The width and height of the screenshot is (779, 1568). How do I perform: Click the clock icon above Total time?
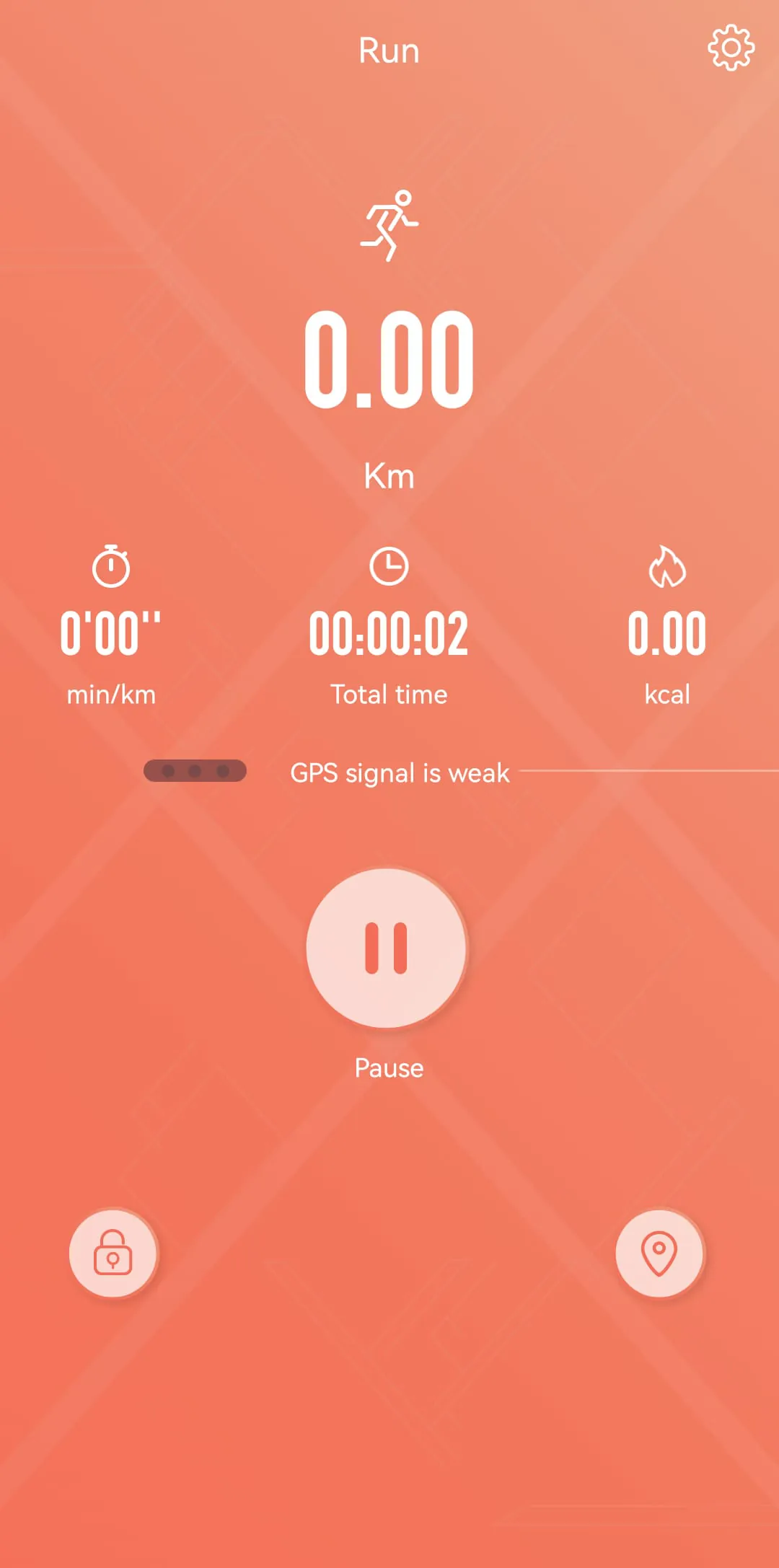point(389,566)
